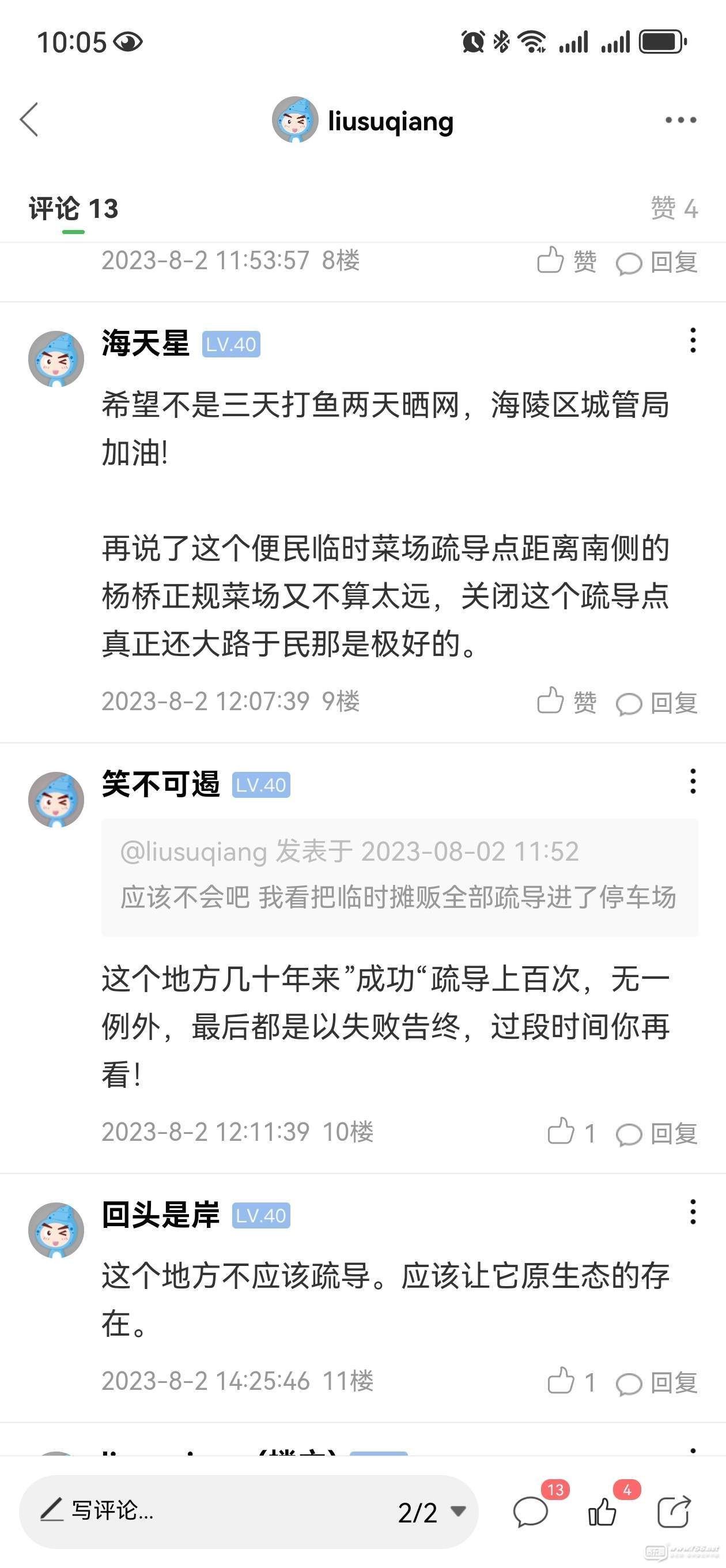Open more options for 回头是岸's comment

coord(693,1212)
